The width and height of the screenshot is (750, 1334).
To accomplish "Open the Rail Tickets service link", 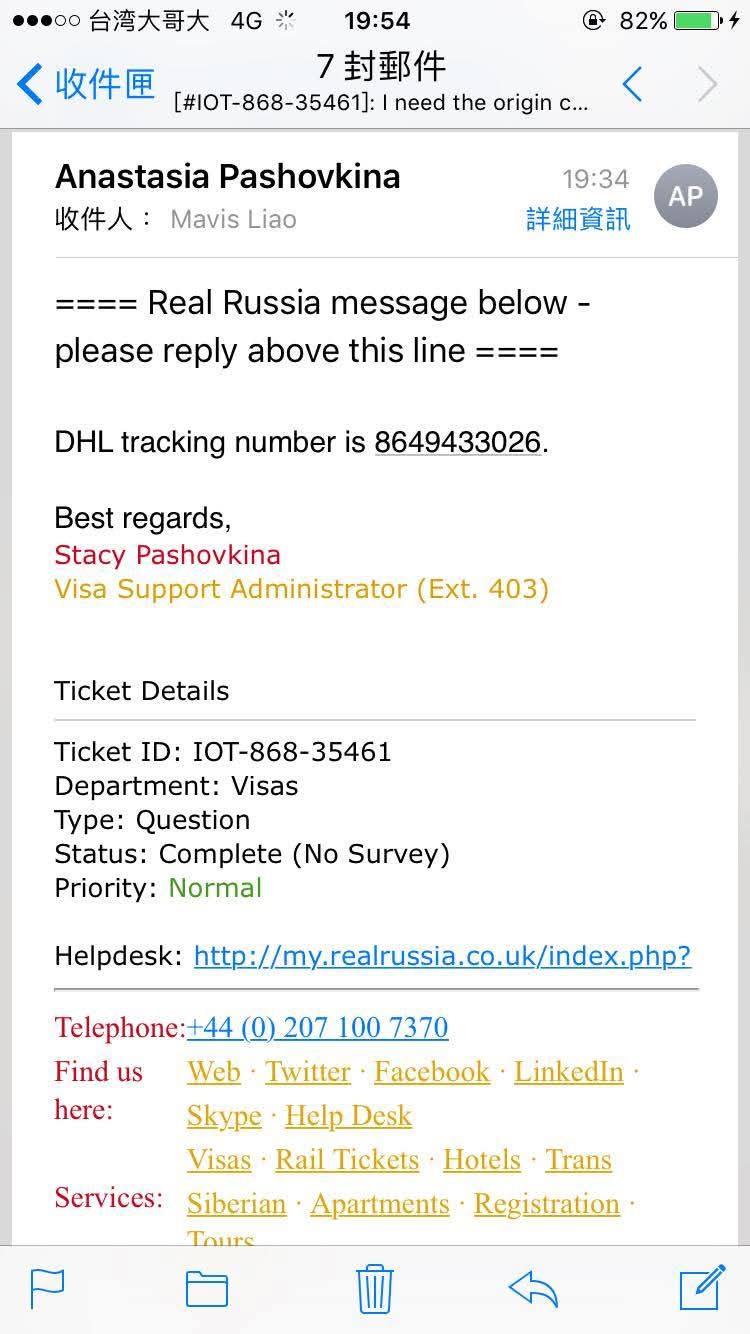I will (347, 1160).
